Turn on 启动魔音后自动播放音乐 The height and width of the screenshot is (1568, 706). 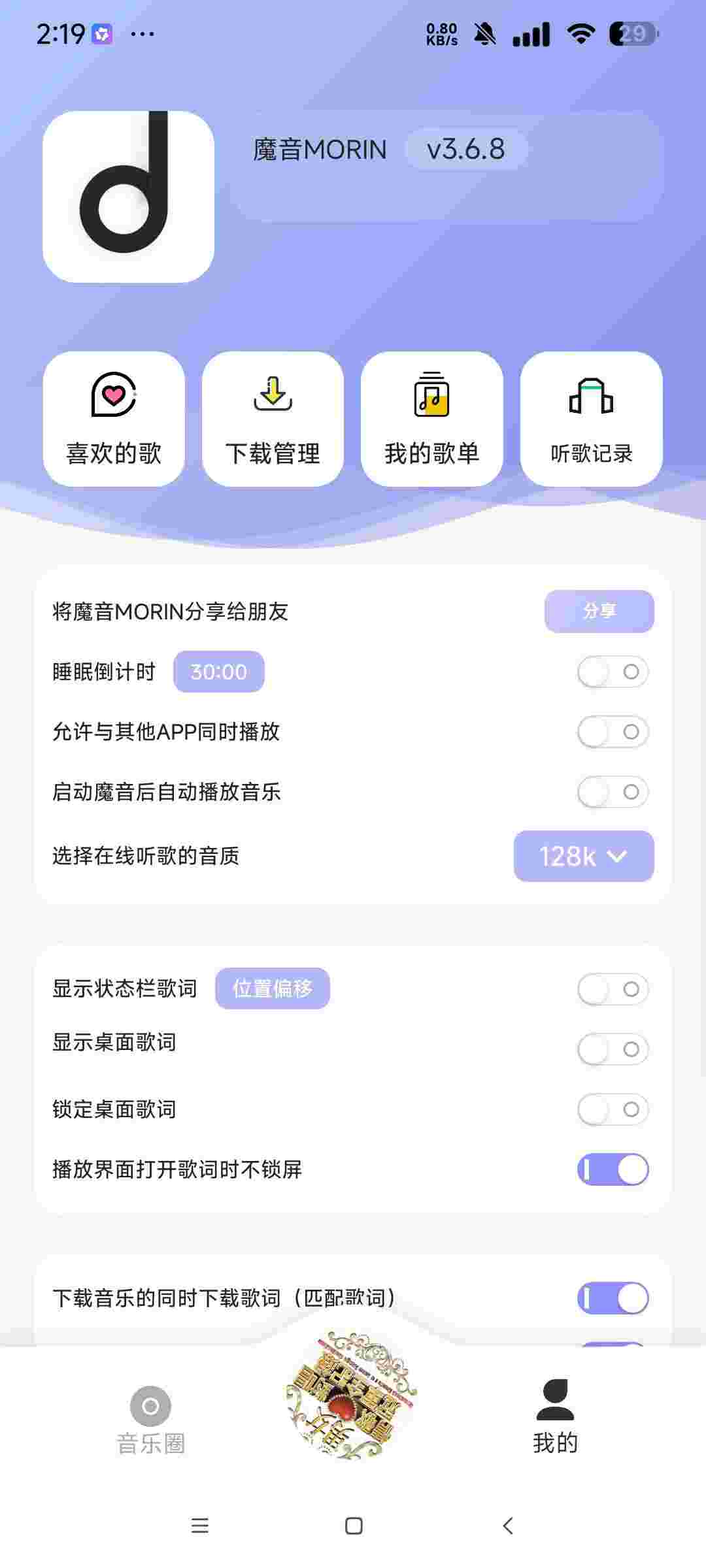[613, 792]
